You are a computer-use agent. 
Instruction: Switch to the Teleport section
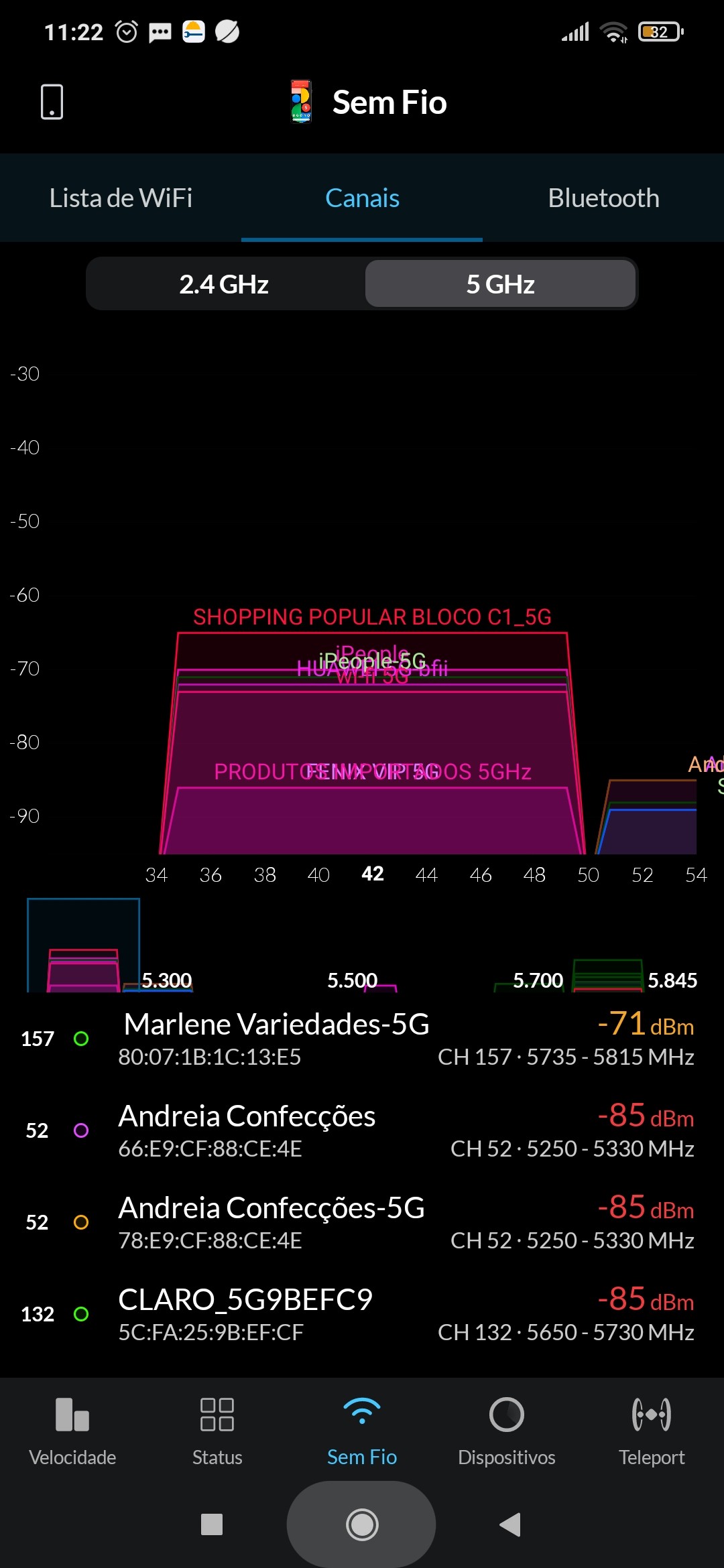[652, 1431]
